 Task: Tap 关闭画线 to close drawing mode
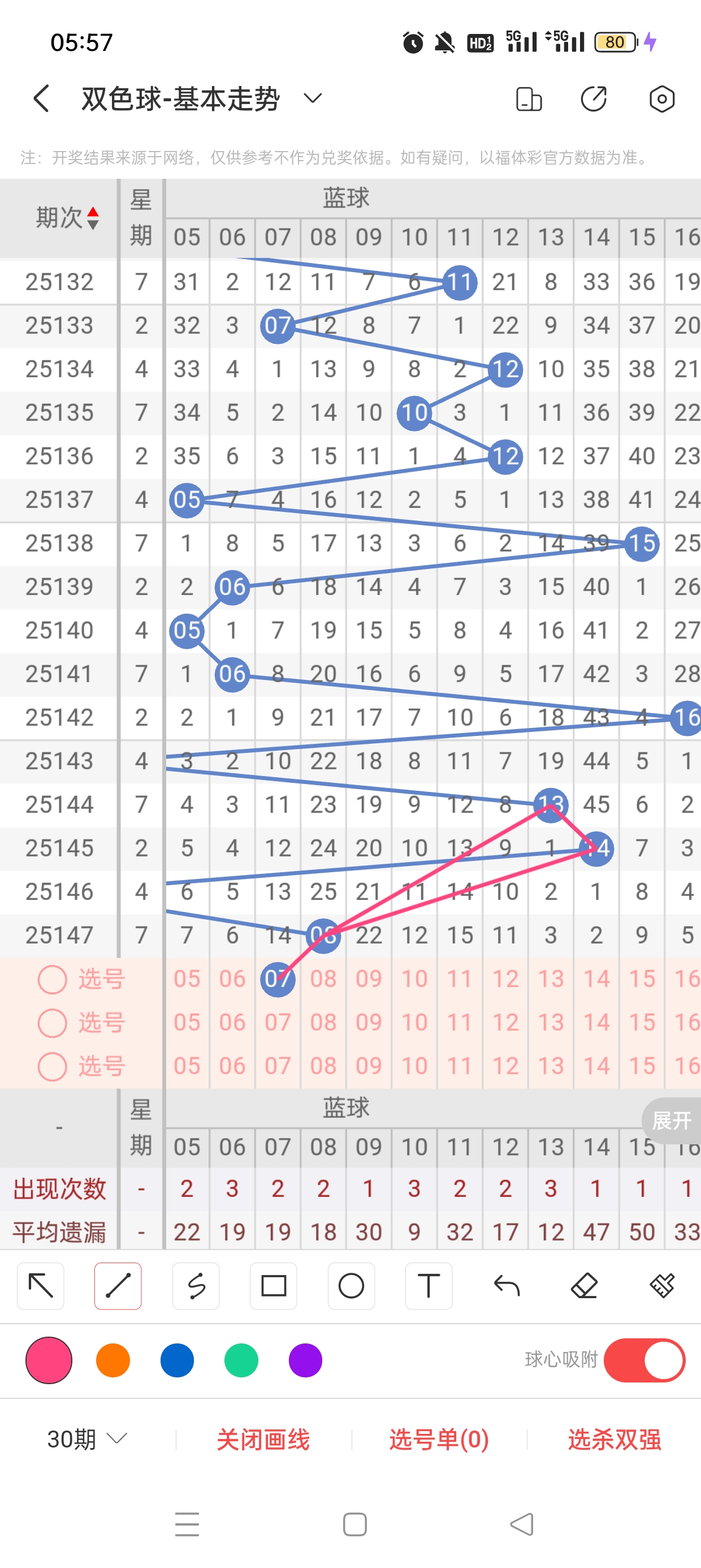click(x=263, y=1439)
